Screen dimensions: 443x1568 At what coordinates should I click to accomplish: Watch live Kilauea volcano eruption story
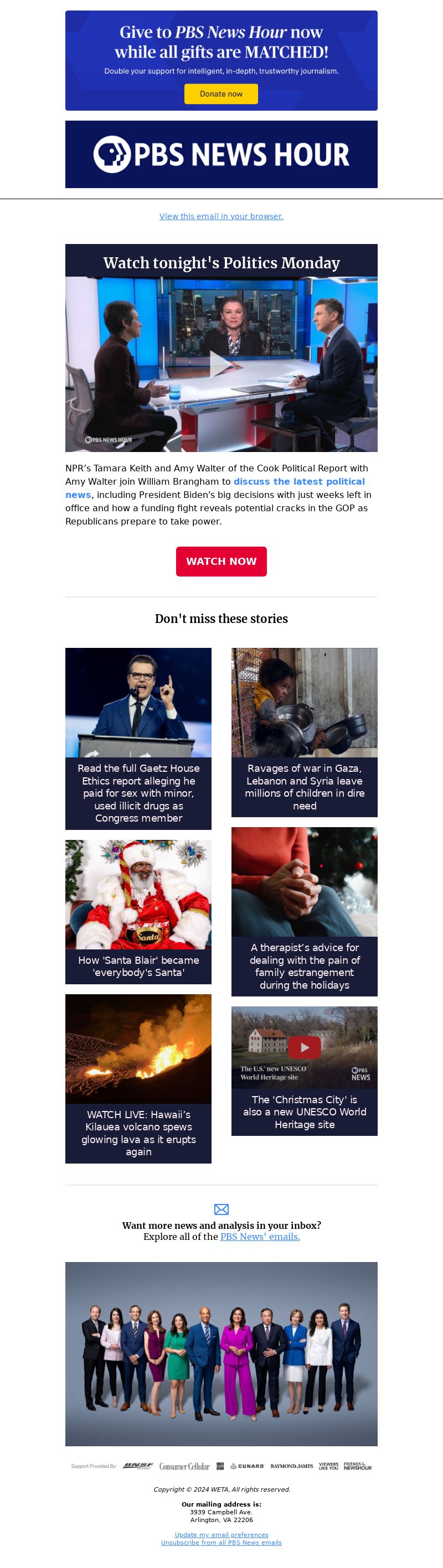138,1133
